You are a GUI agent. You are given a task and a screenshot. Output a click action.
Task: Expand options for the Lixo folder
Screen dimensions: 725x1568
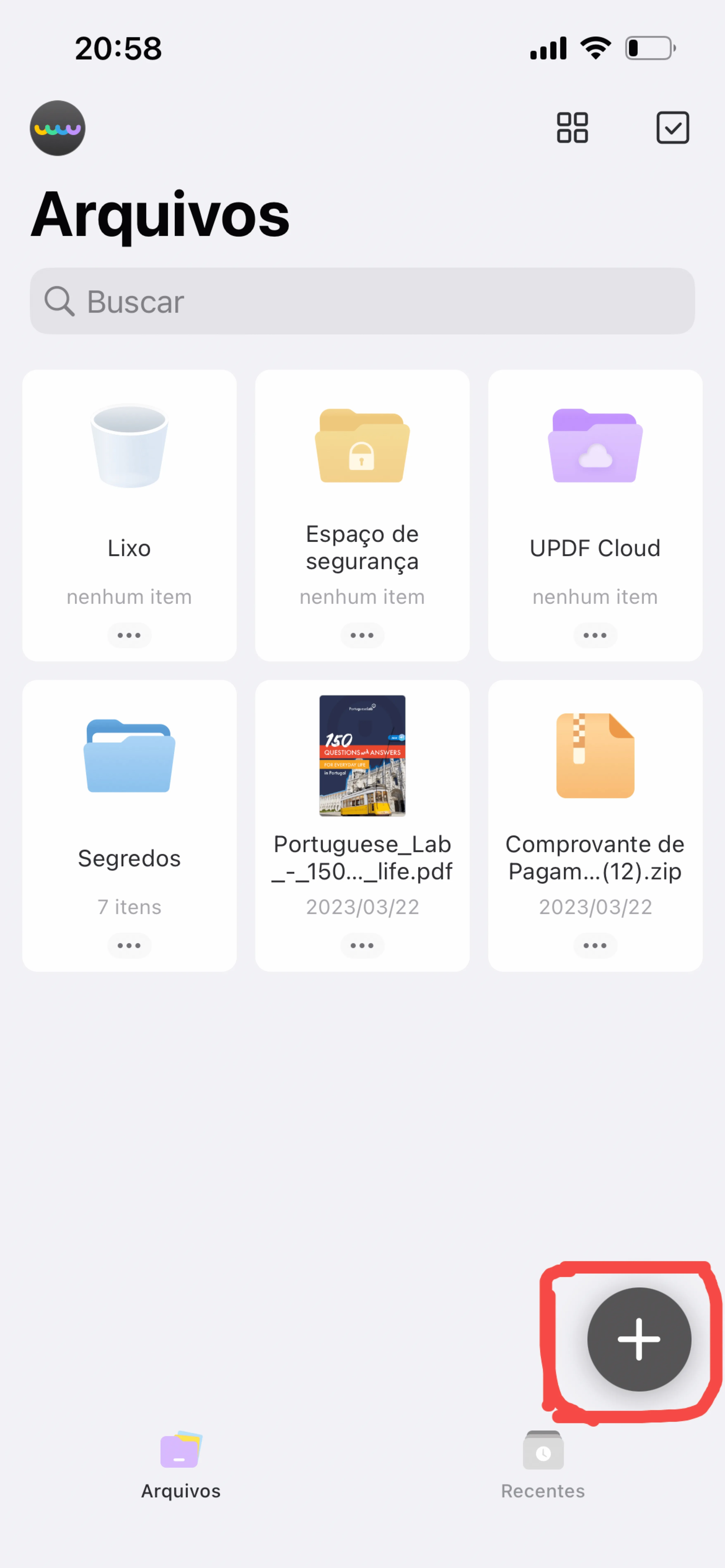[129, 635]
